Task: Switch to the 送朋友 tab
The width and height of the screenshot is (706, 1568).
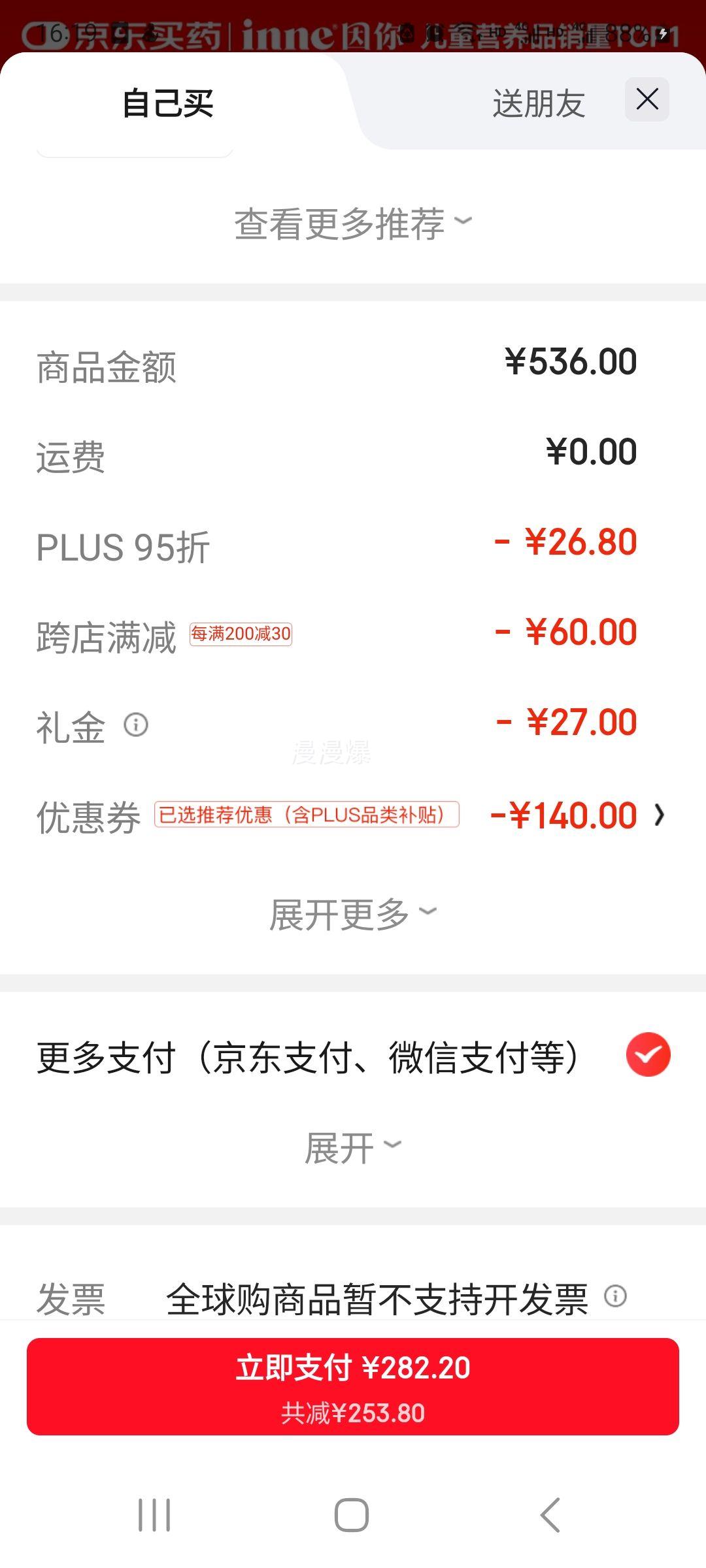Action: [538, 103]
